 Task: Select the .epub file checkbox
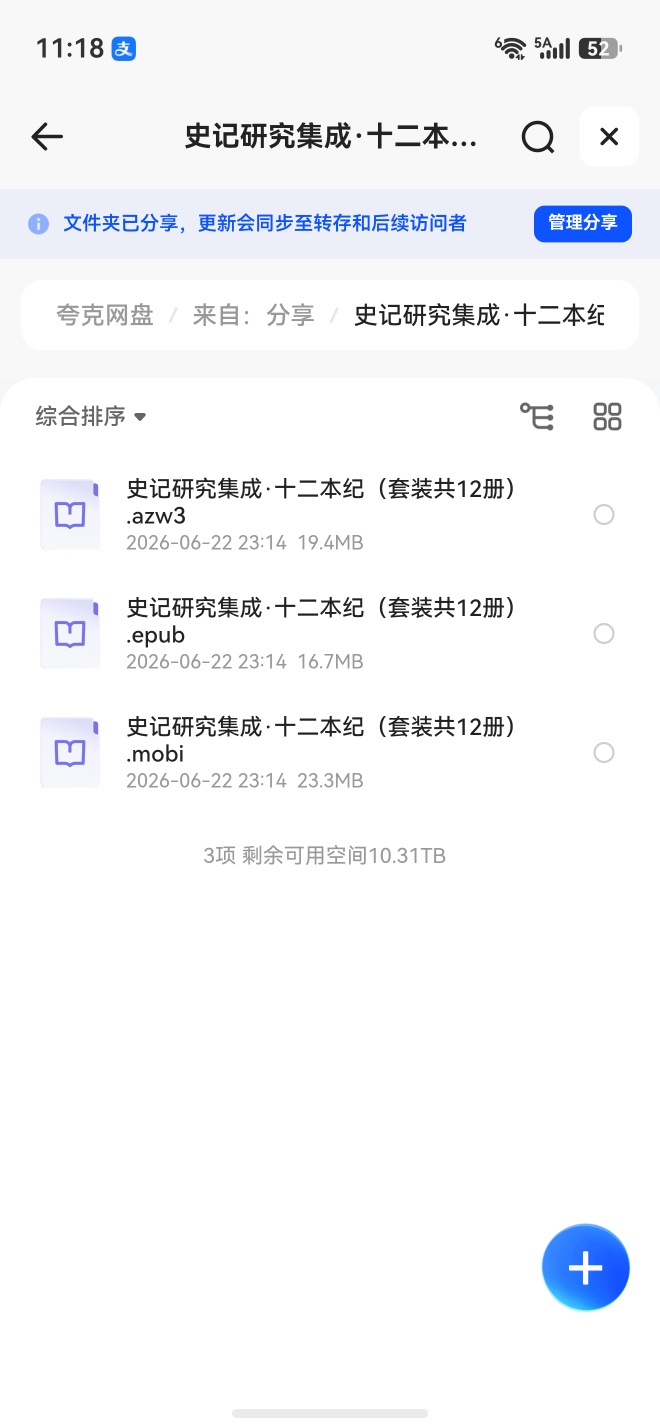(604, 634)
